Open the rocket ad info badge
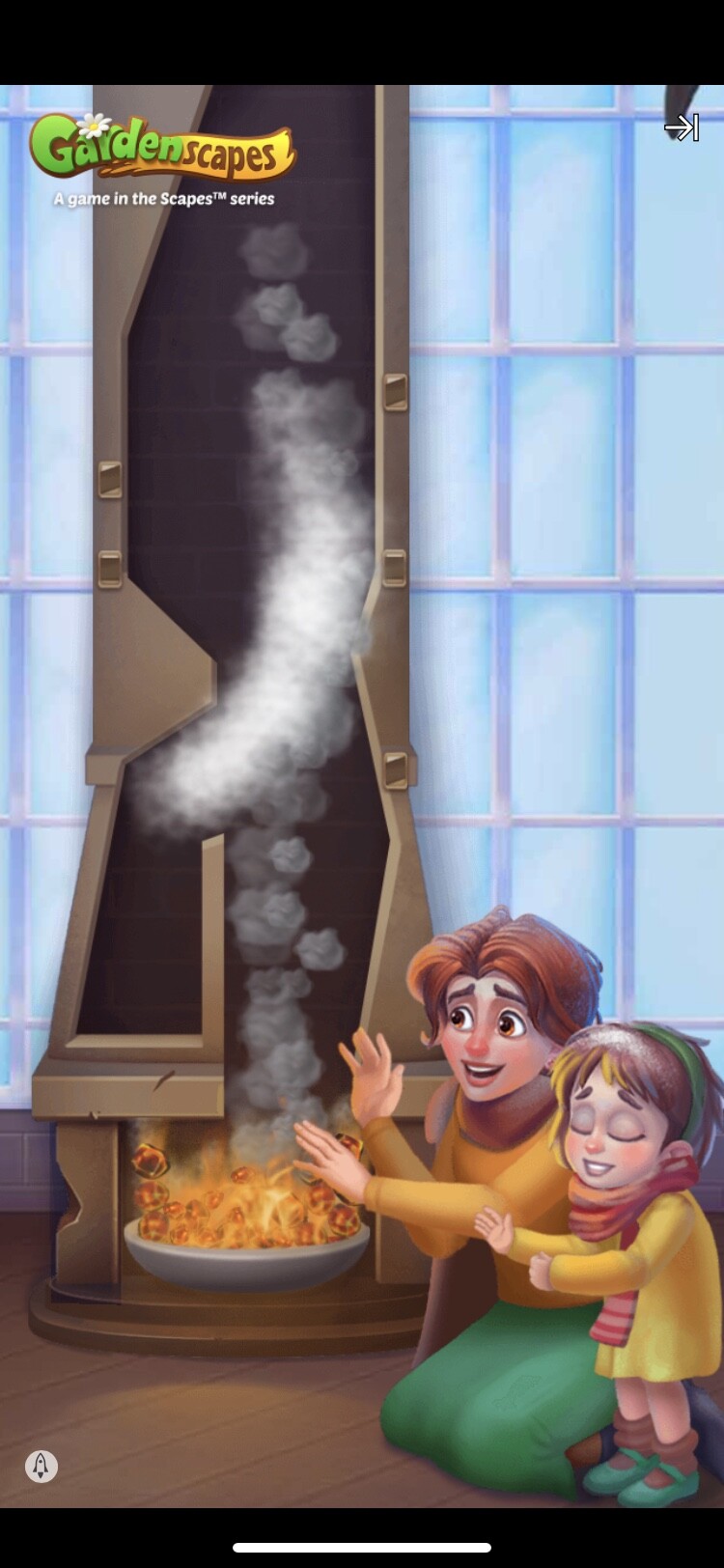The height and width of the screenshot is (1568, 724). (x=42, y=1466)
